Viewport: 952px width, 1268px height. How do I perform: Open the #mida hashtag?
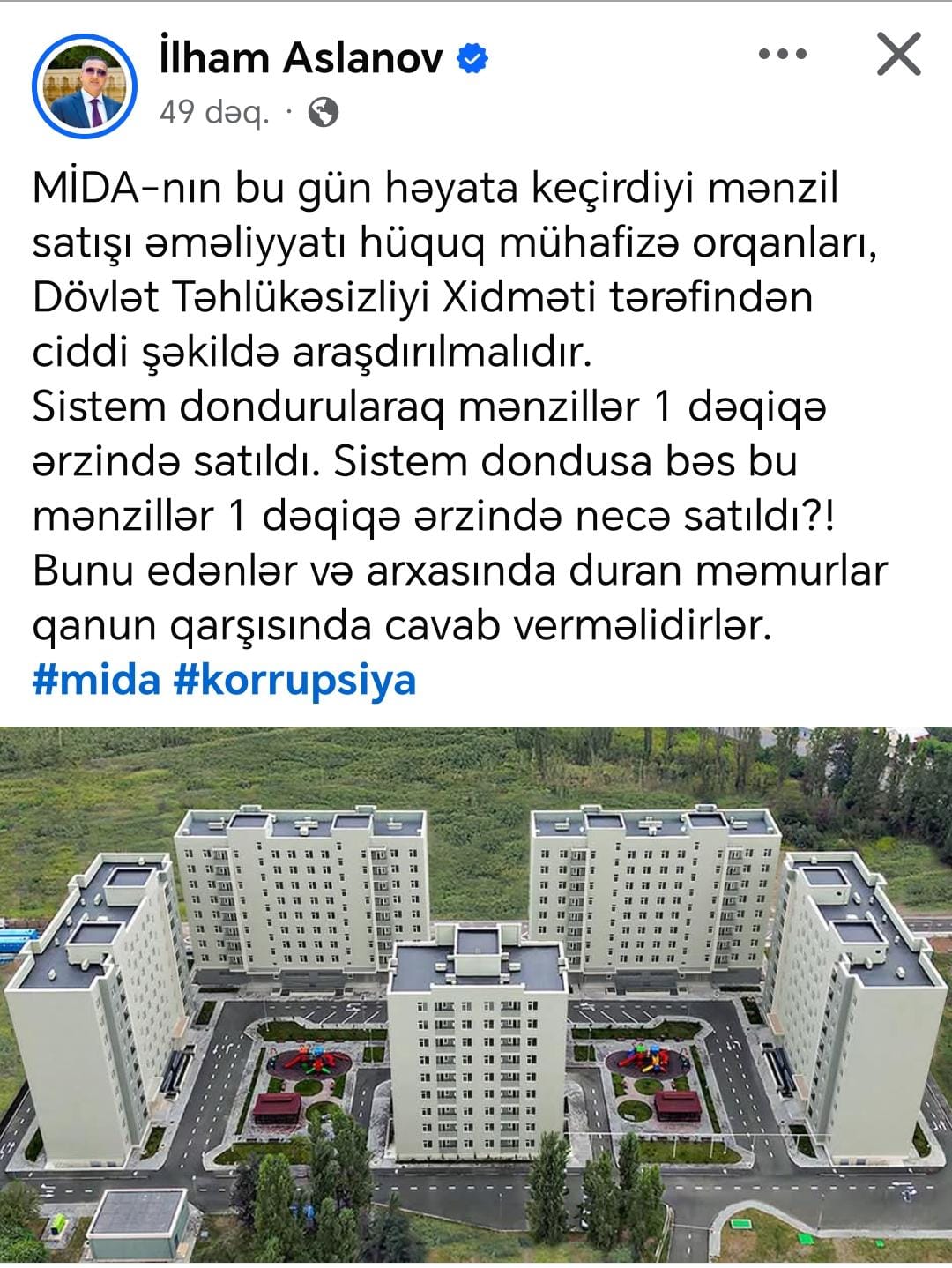(x=97, y=681)
